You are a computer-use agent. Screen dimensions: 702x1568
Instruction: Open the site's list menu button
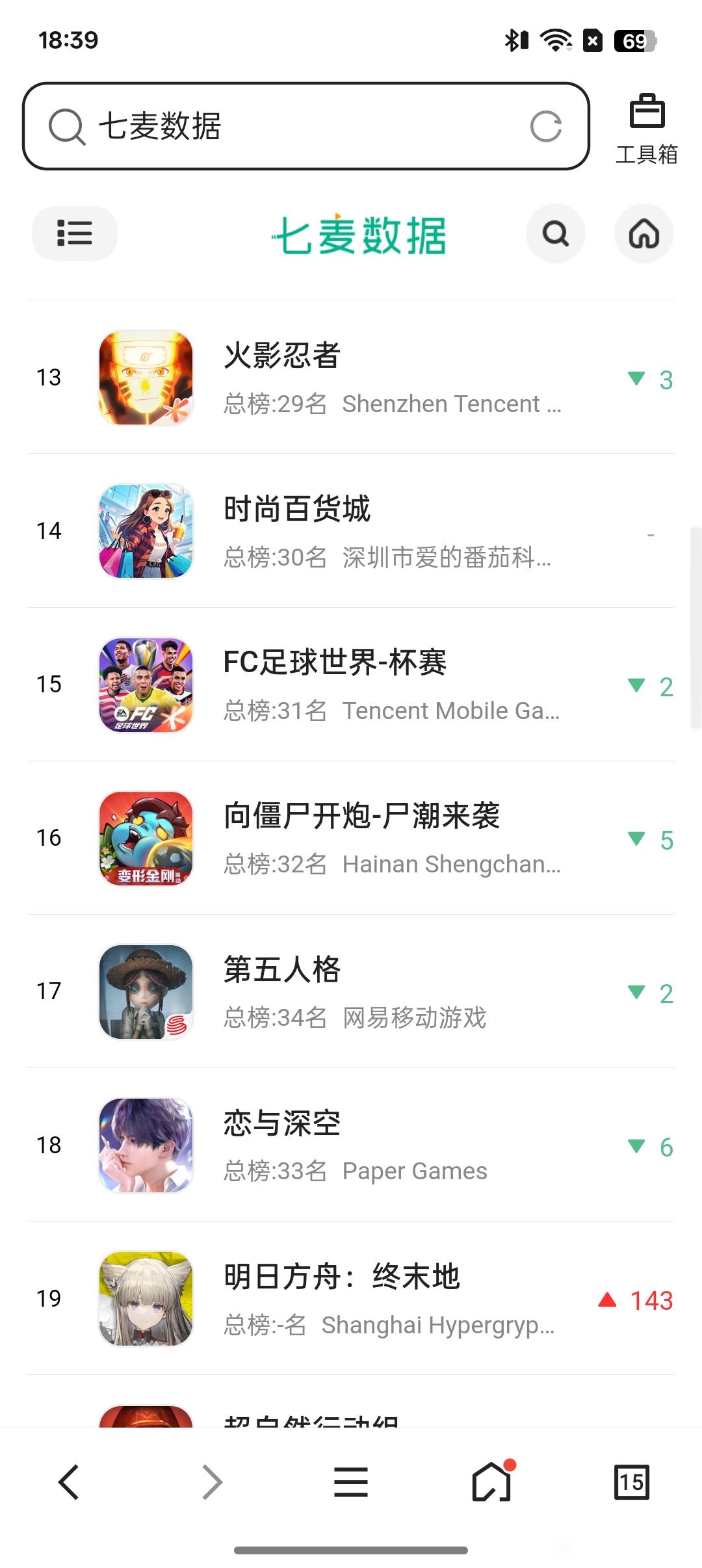[75, 233]
